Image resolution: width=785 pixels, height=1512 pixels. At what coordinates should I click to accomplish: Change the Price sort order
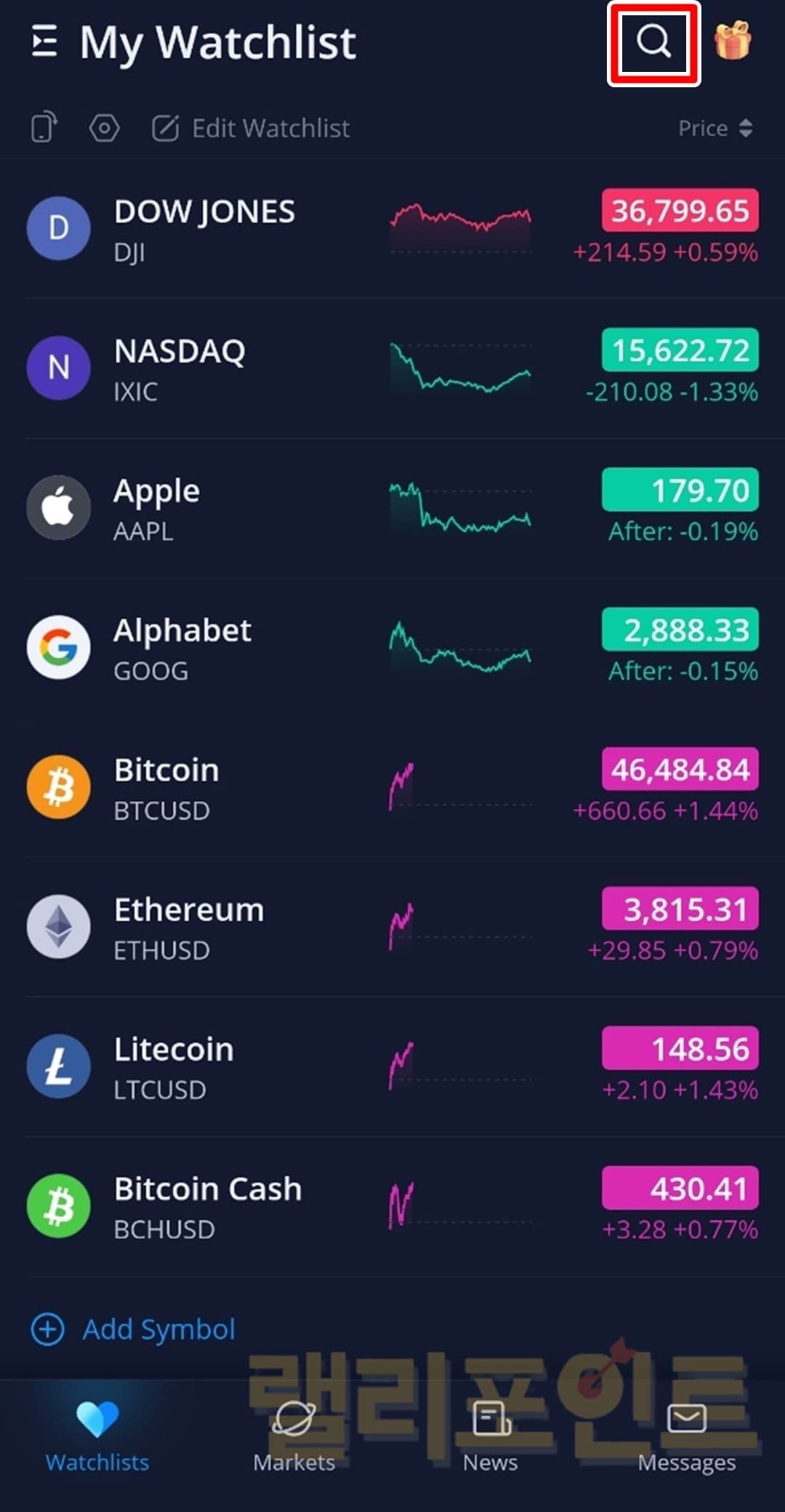click(714, 129)
